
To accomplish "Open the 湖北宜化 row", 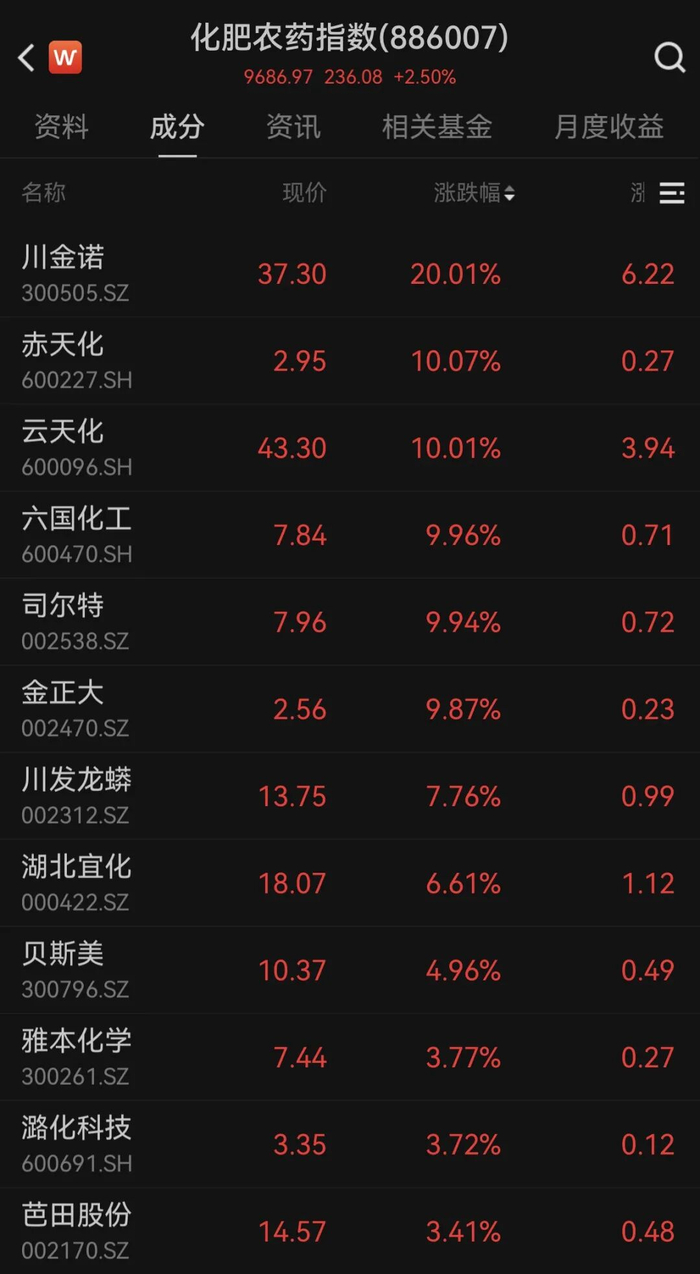I will point(350,883).
